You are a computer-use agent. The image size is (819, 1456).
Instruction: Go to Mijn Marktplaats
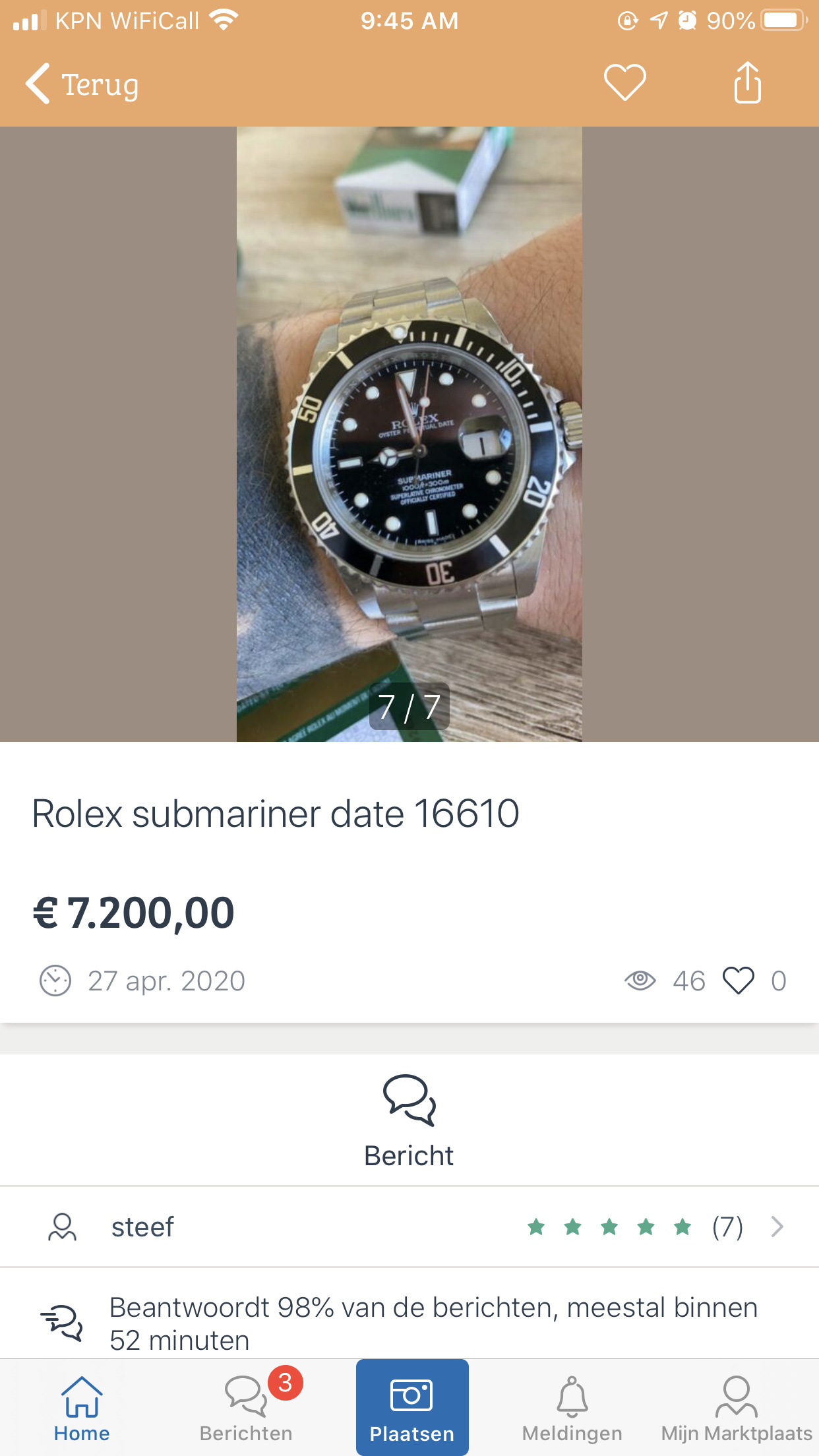737,1409
